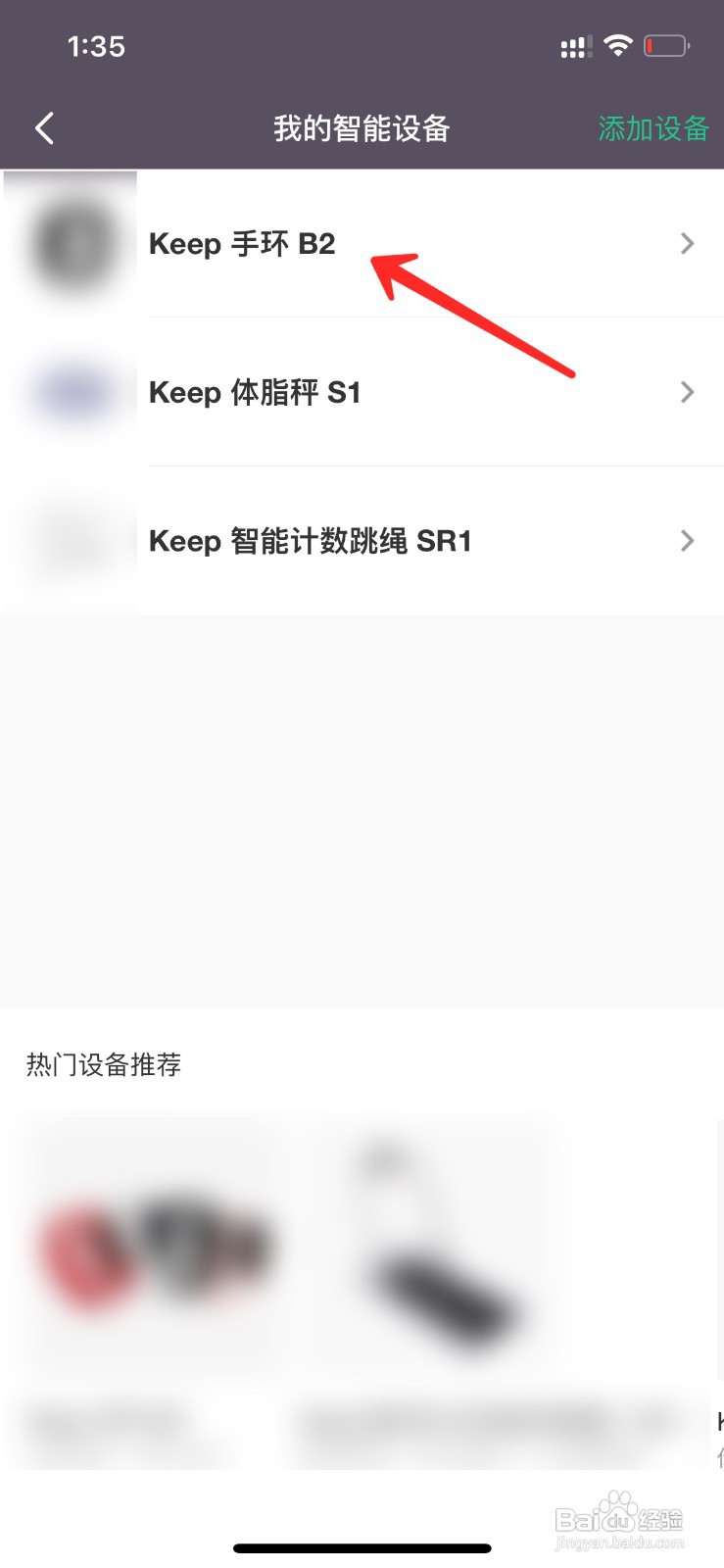Open the 添加设备 option

pos(653,127)
